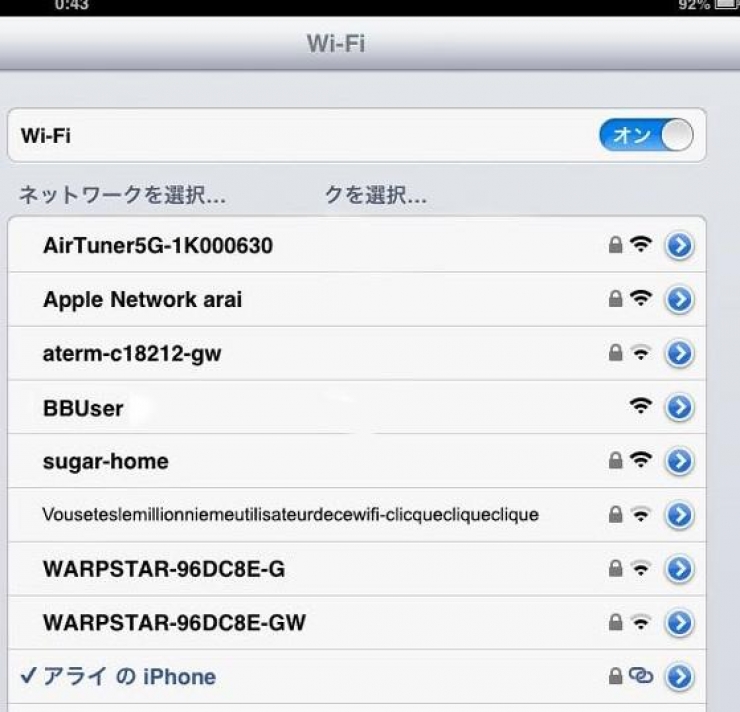This screenshot has width=740, height=712.
Task: Open details arrow for AirTuner5G-1K000630
Action: click(x=679, y=245)
